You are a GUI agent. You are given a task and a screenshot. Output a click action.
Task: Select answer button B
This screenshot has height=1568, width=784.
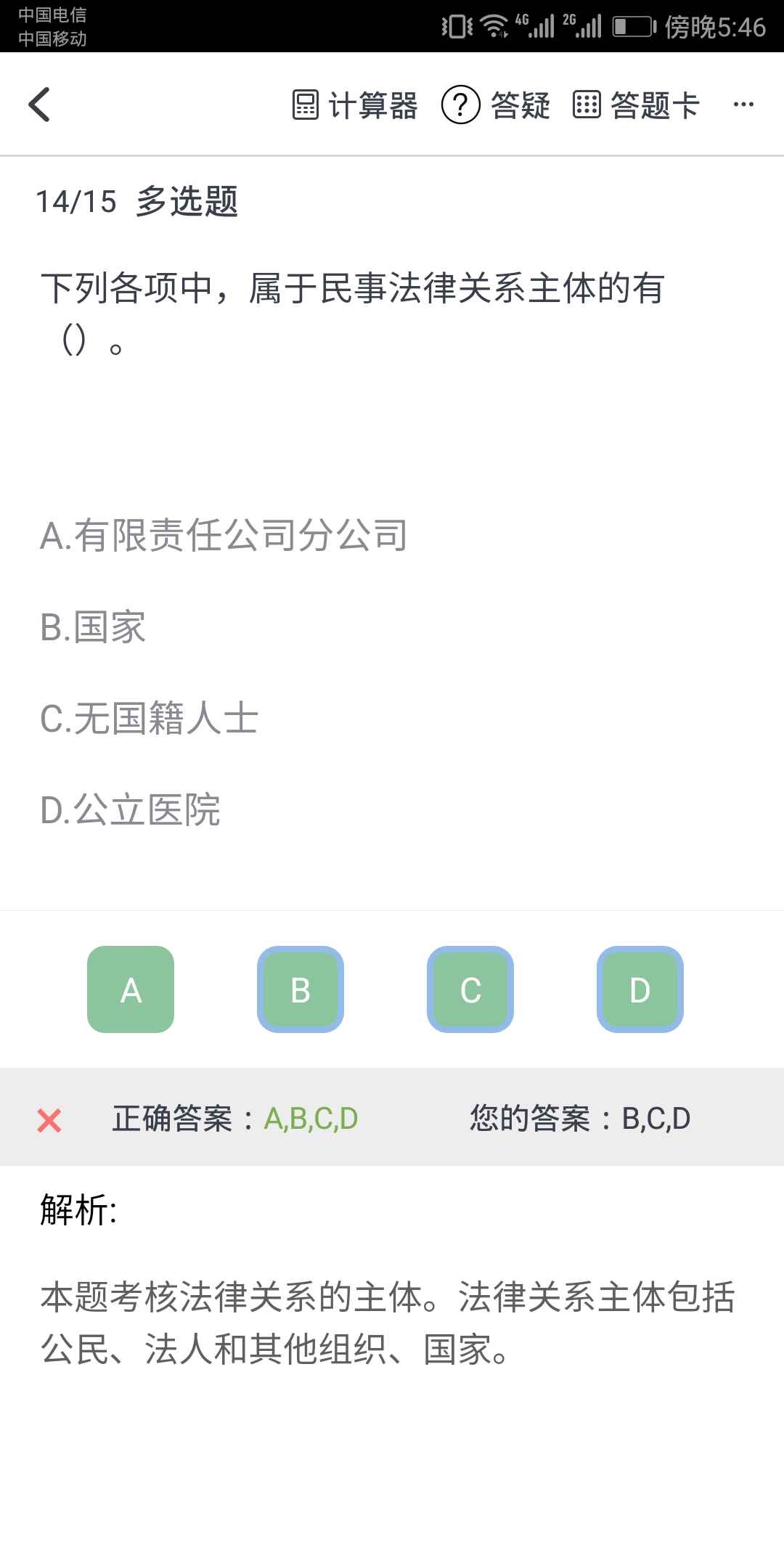[301, 989]
